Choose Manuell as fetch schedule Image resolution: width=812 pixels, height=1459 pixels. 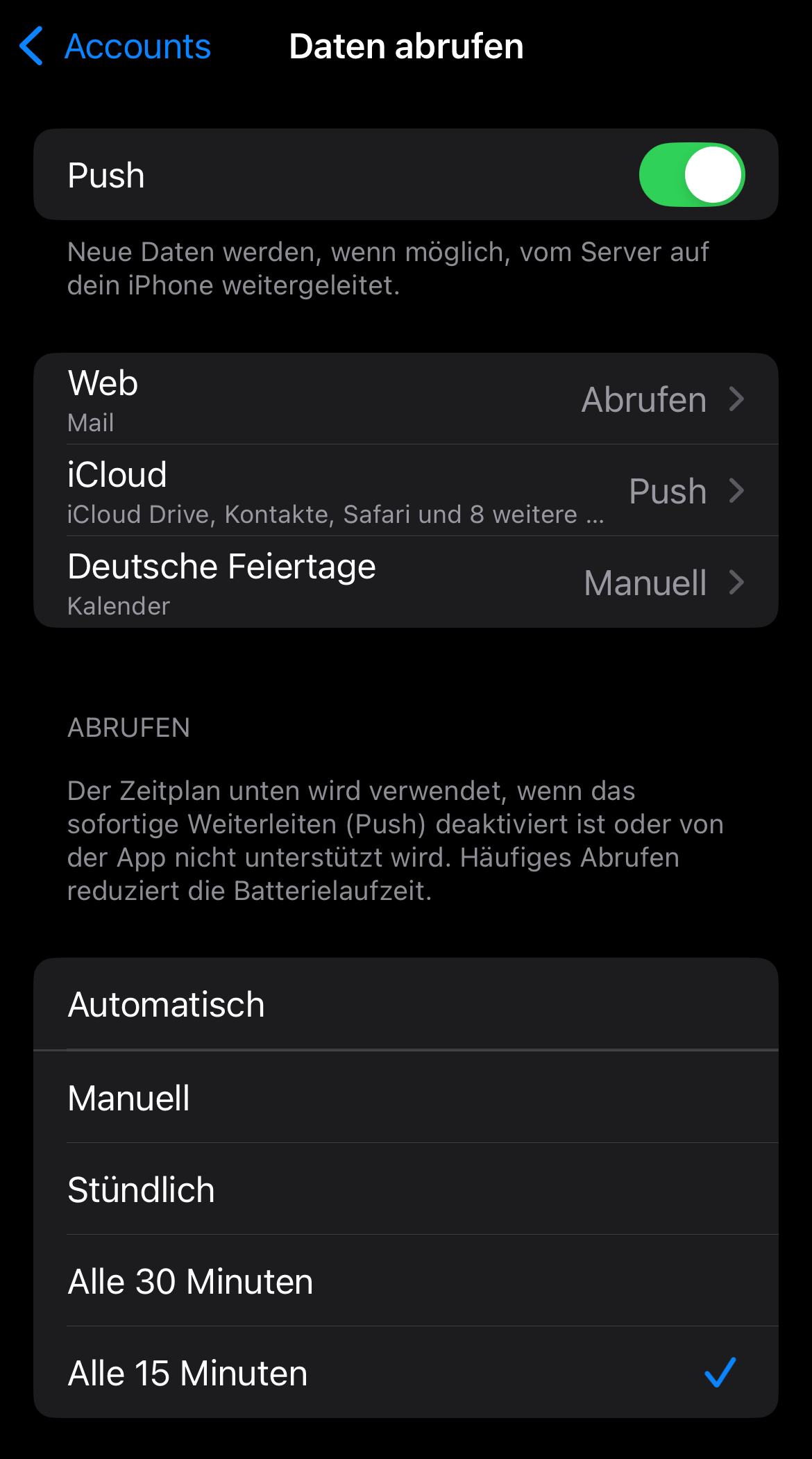405,1098
